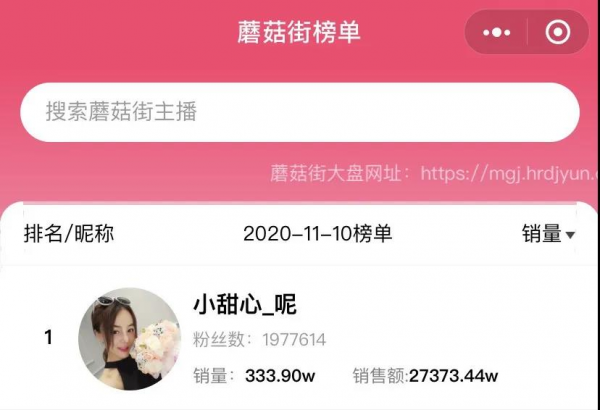
Task: Tap the 搜索蘑菇街主播 search field
Action: coord(300,112)
